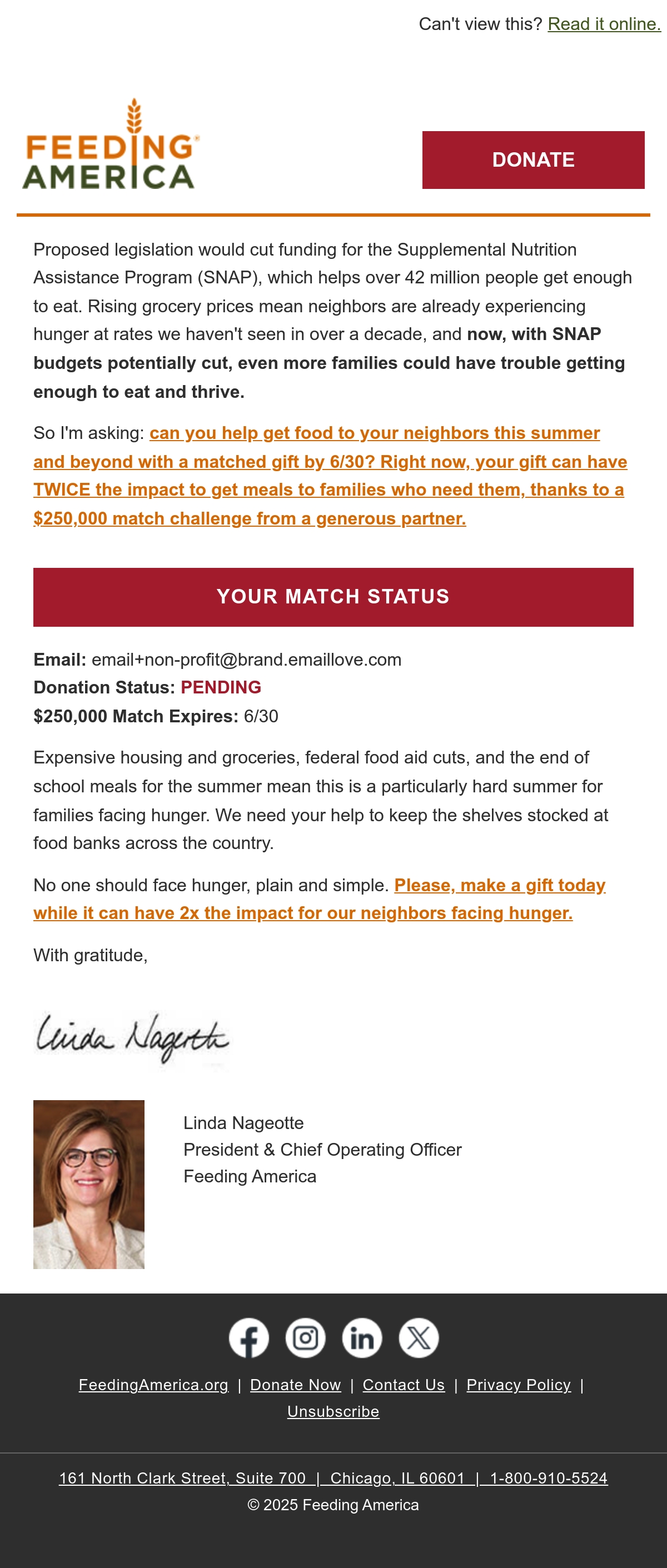
Task: Open Feeding America's Instagram page
Action: click(x=305, y=1337)
